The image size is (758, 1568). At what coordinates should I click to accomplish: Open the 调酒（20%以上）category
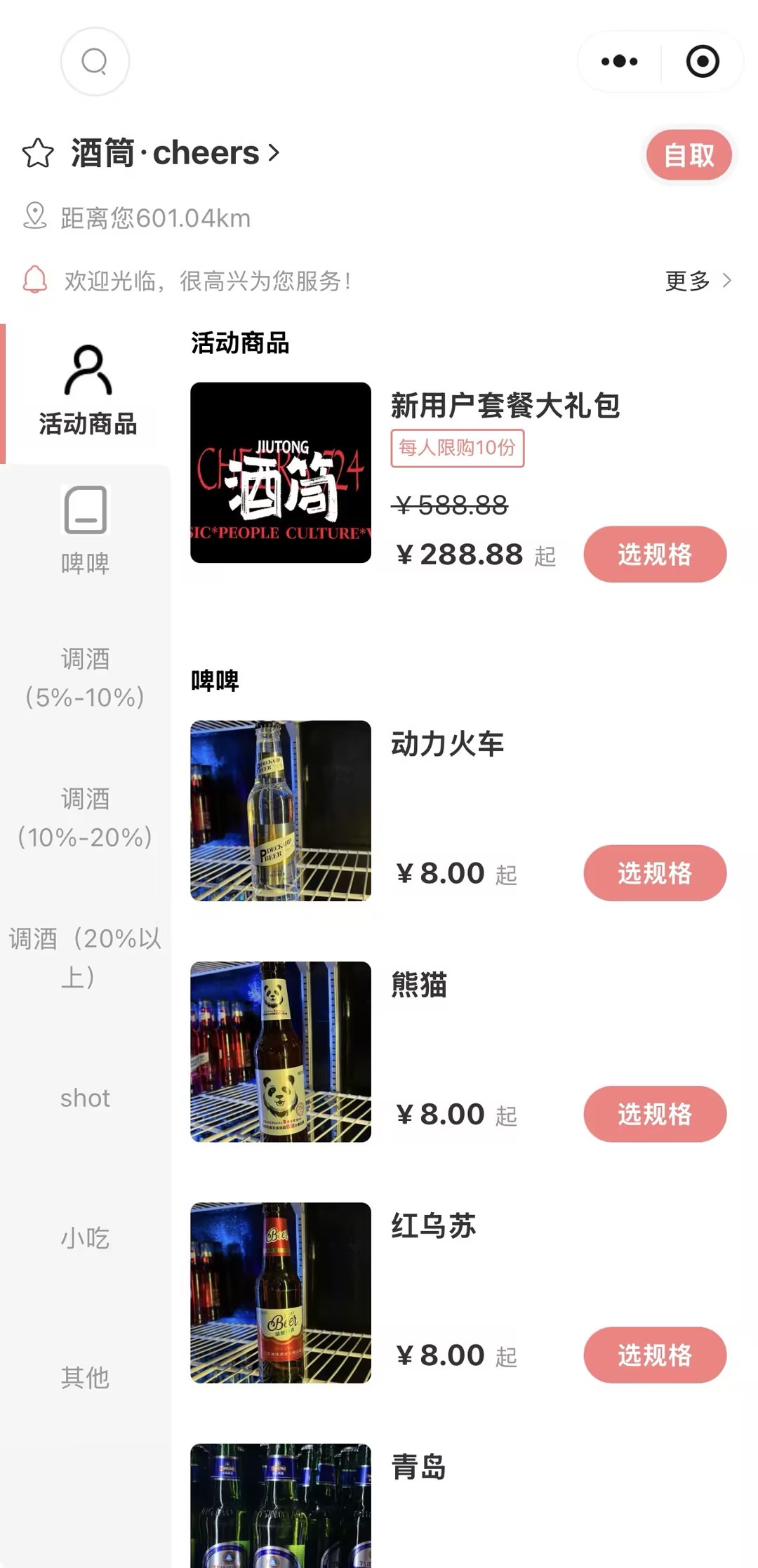86,957
